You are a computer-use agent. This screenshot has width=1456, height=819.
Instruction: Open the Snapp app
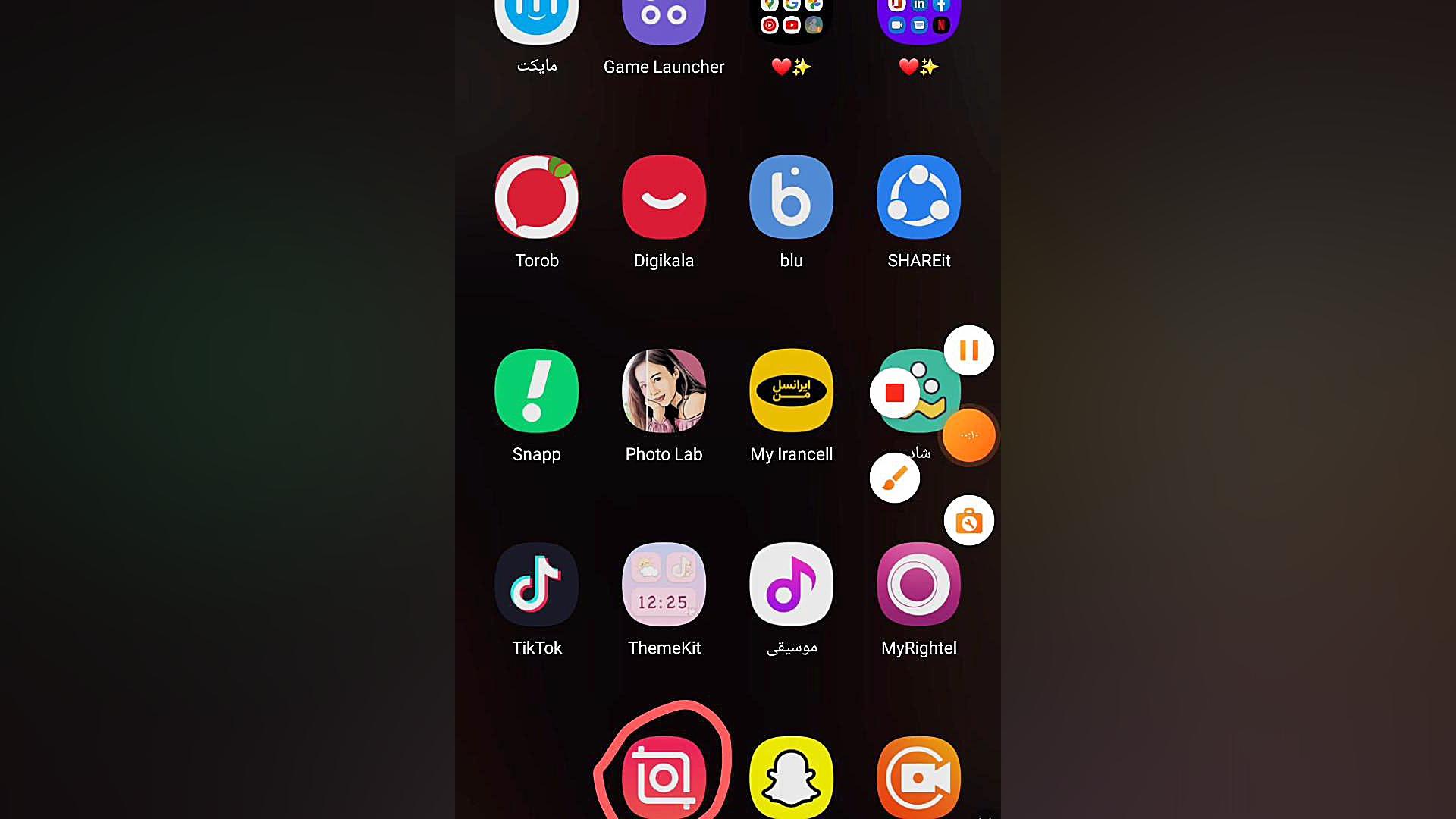[x=536, y=391]
